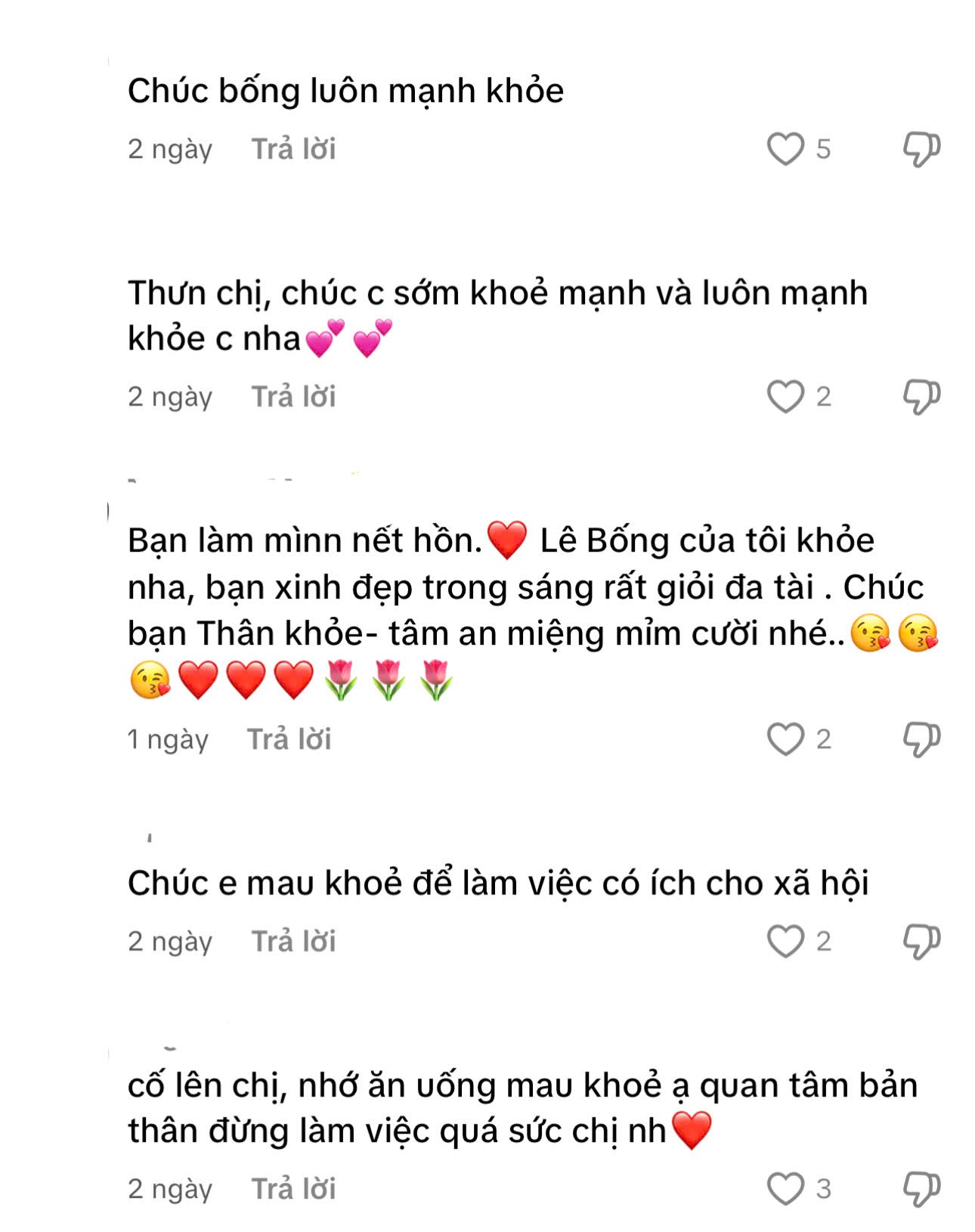This screenshot has height=1232, width=975.
Task: Tap Trả lời under 'Thưn chị' comment
Action: 293,396
